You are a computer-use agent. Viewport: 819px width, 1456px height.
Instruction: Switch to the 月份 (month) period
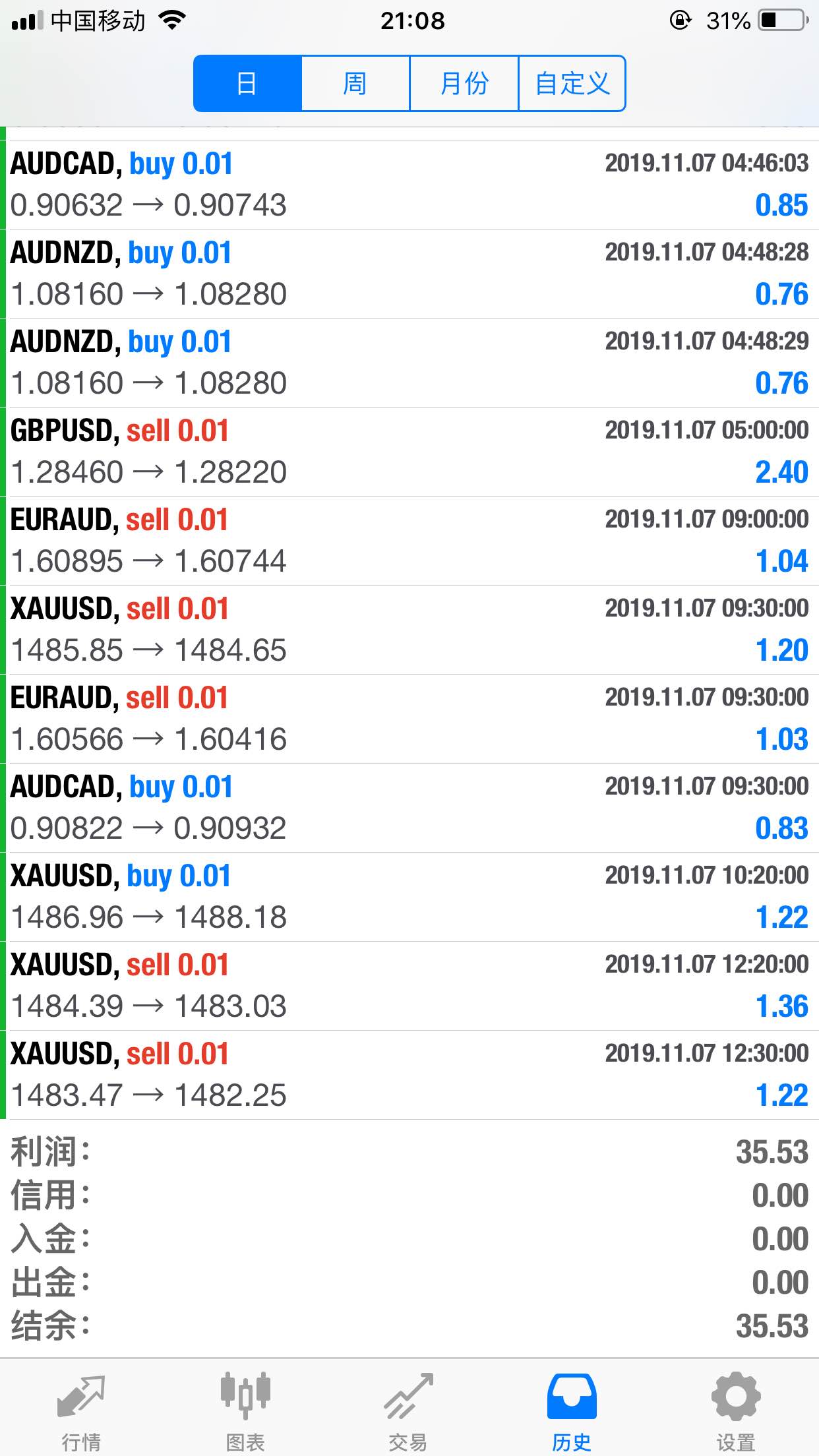[464, 84]
